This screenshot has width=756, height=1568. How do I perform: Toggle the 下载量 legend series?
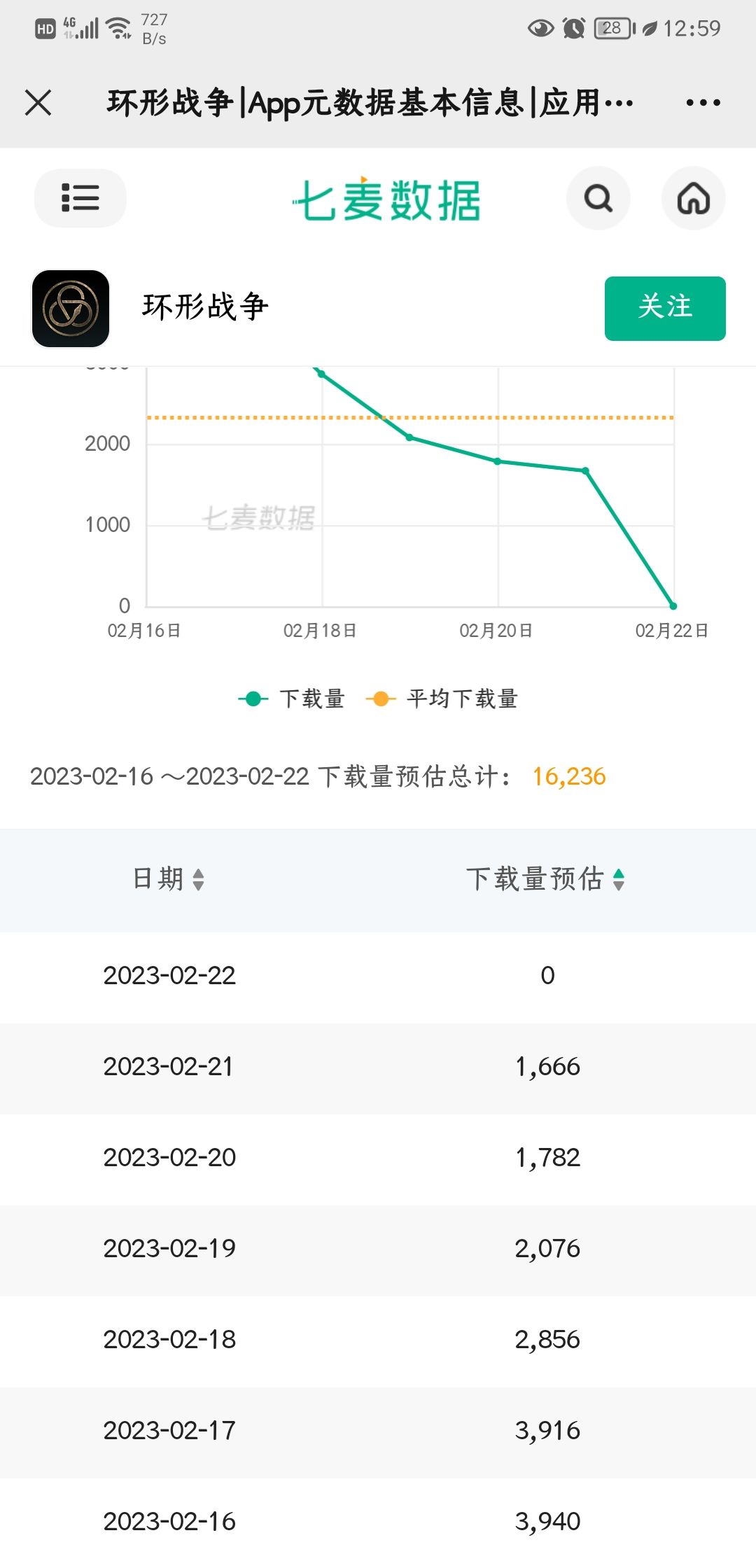[x=291, y=699]
